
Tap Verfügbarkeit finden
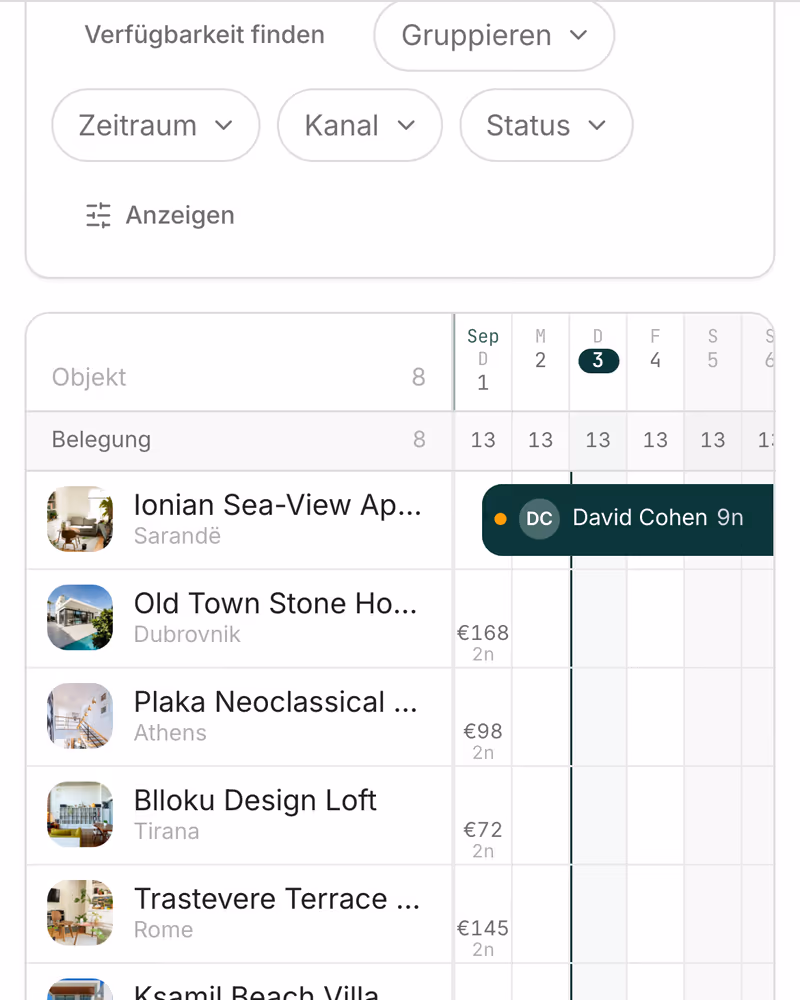[x=205, y=35]
